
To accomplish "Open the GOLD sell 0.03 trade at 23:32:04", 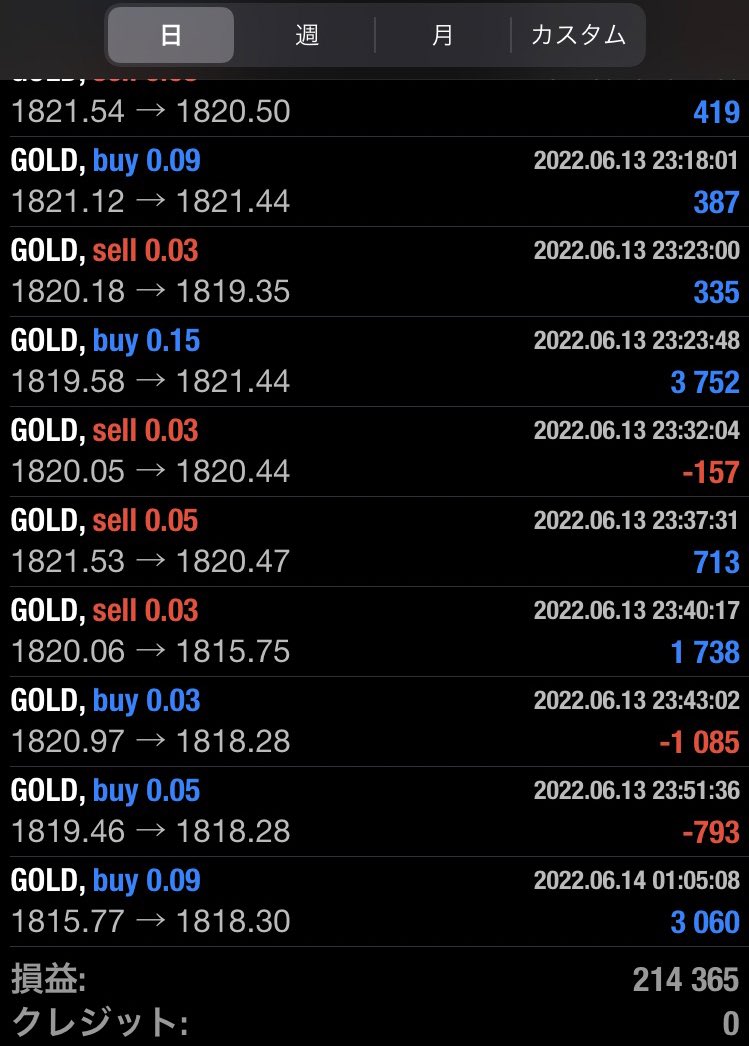I will [x=374, y=451].
